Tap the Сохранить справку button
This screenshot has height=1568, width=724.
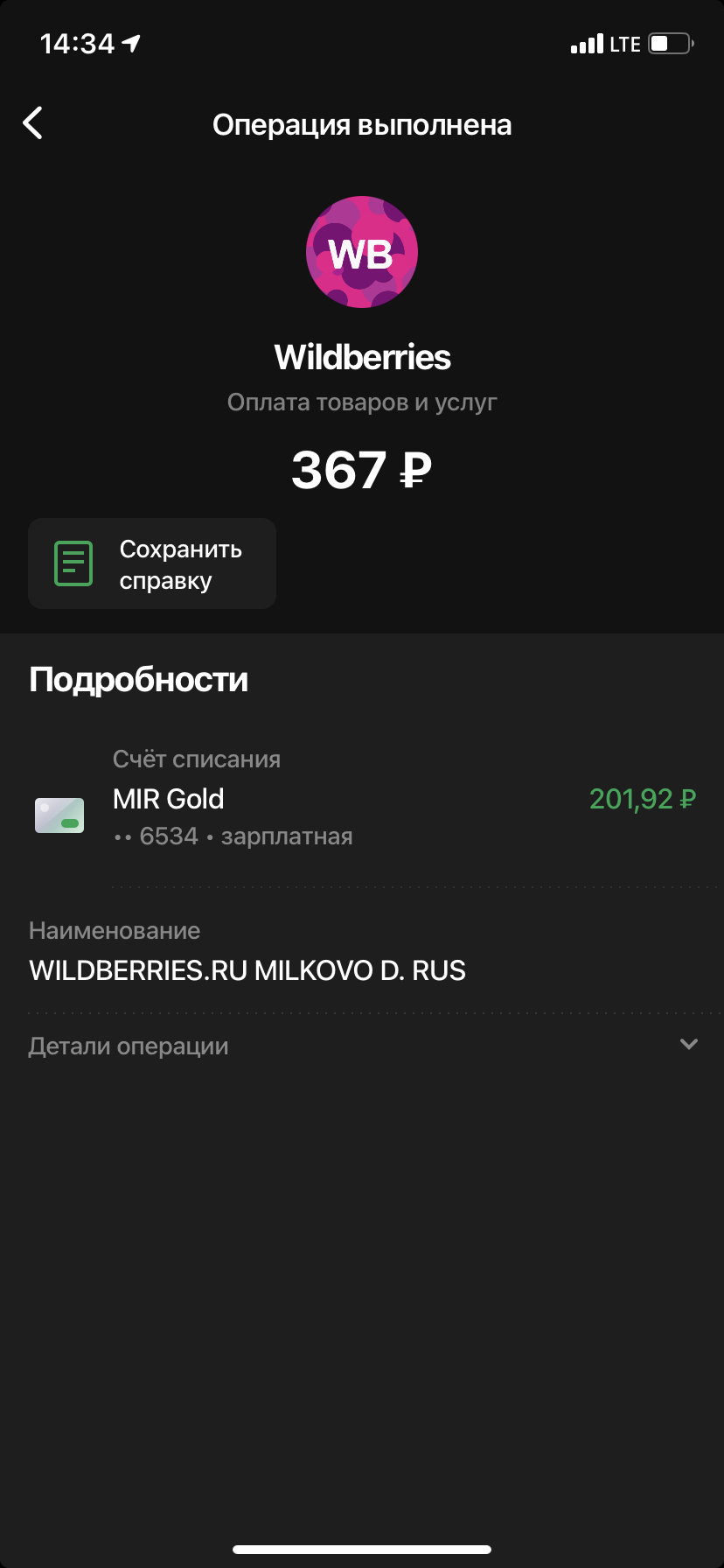coord(152,563)
